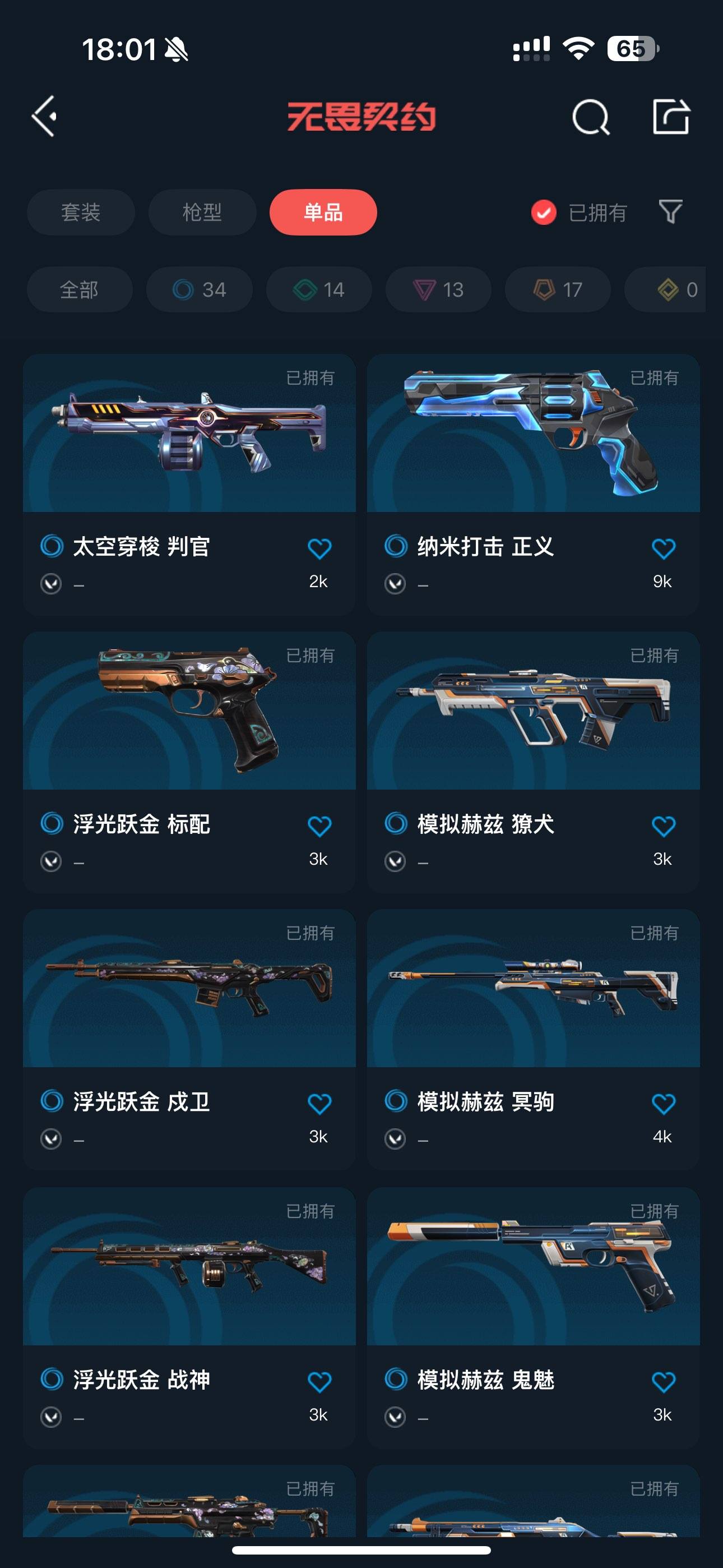This screenshot has width=723, height=1568.
Task: Select the purple rarity filter showing 13
Action: [437, 290]
